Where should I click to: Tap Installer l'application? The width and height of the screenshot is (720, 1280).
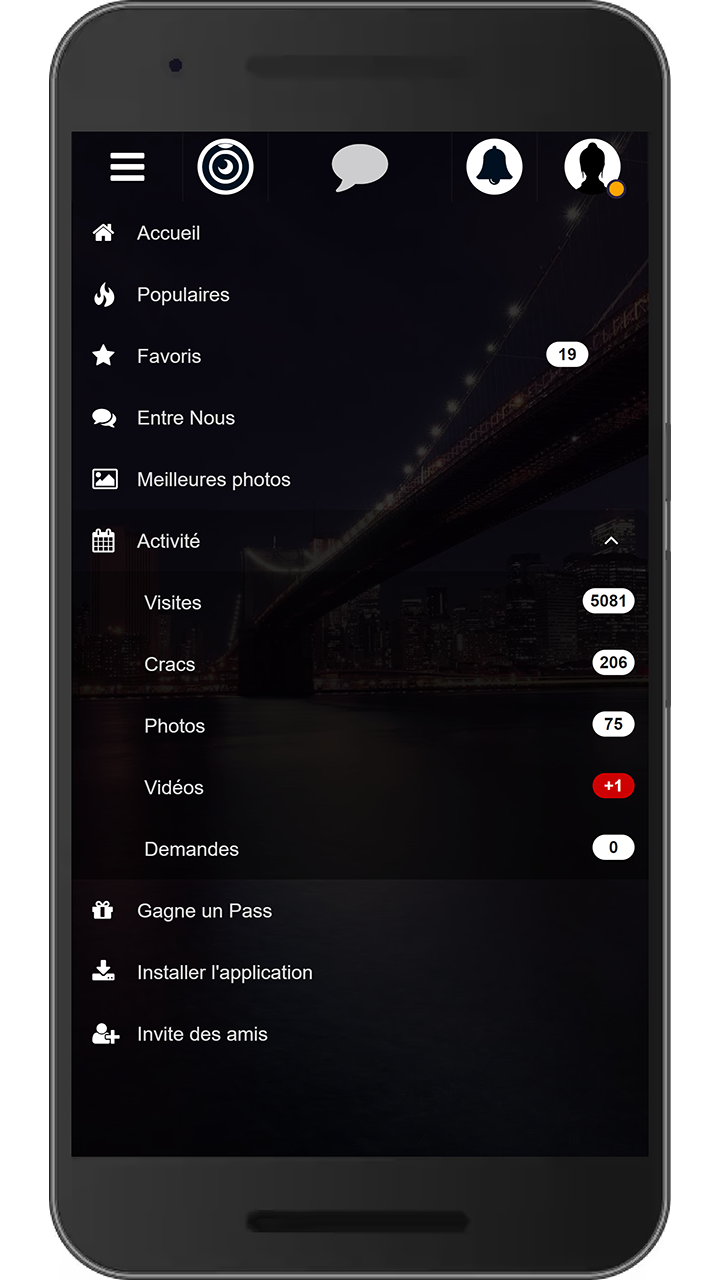point(224,973)
